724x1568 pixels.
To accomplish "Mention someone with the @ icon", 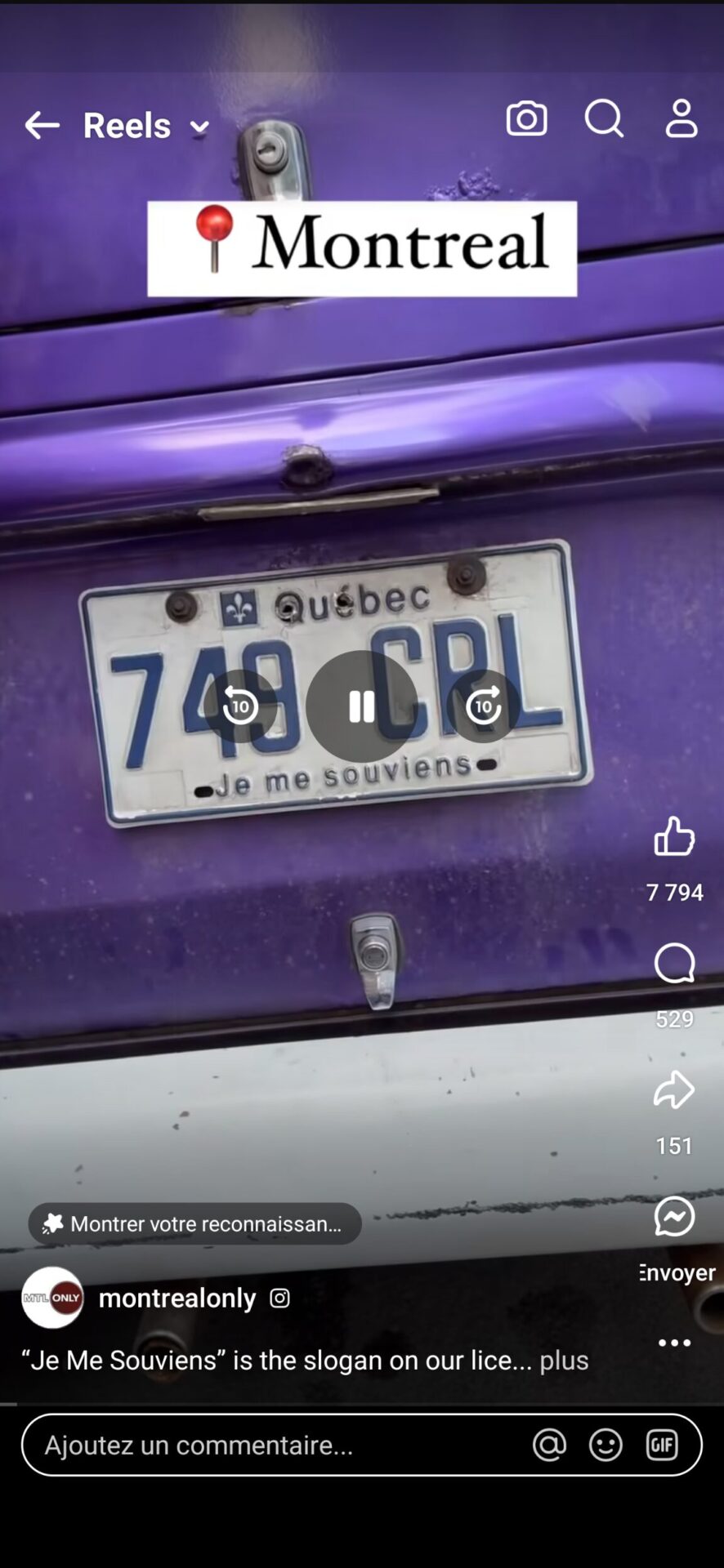I will tap(549, 1445).
